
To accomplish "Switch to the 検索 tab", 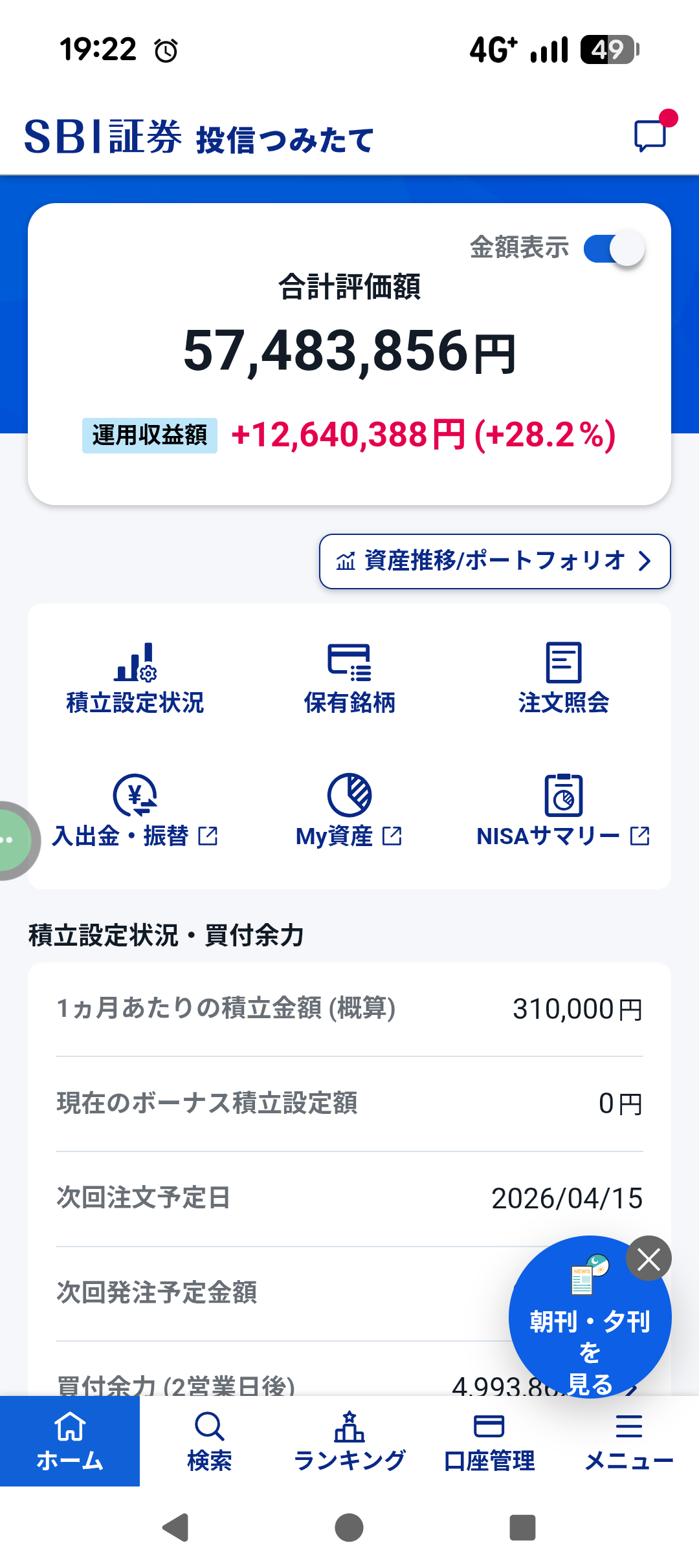I will click(210, 1441).
